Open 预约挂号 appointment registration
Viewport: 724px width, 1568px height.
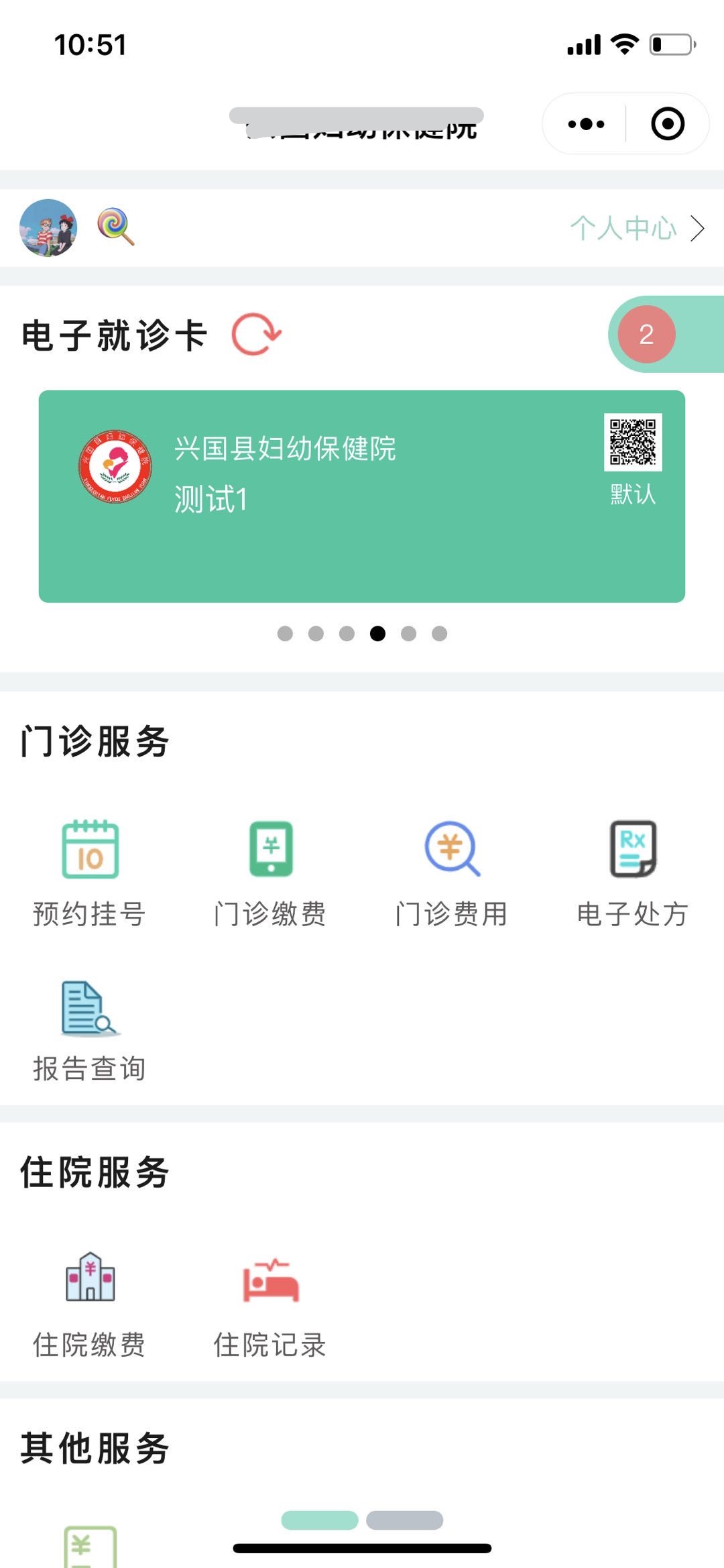click(x=90, y=872)
